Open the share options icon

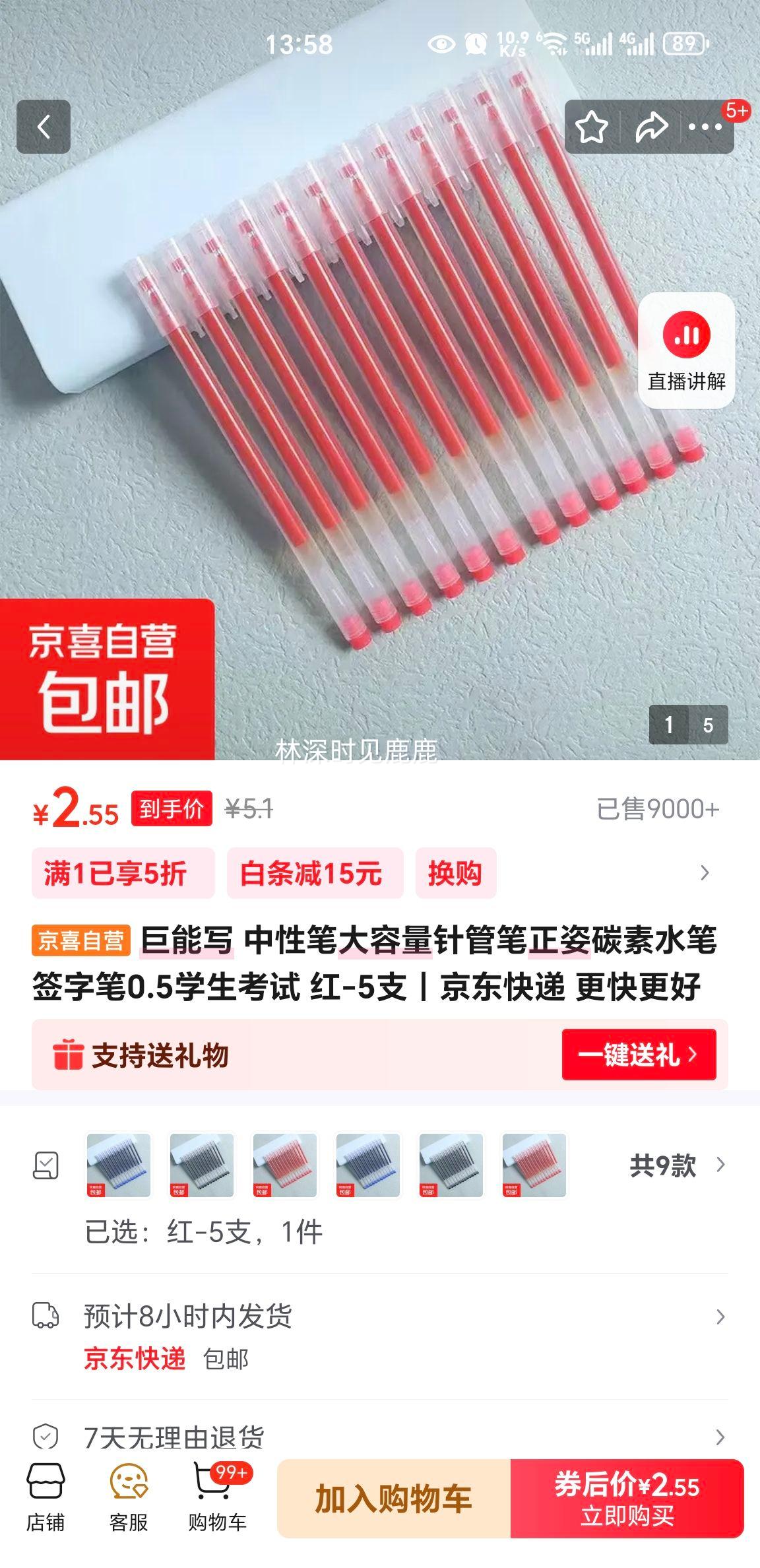[x=652, y=126]
